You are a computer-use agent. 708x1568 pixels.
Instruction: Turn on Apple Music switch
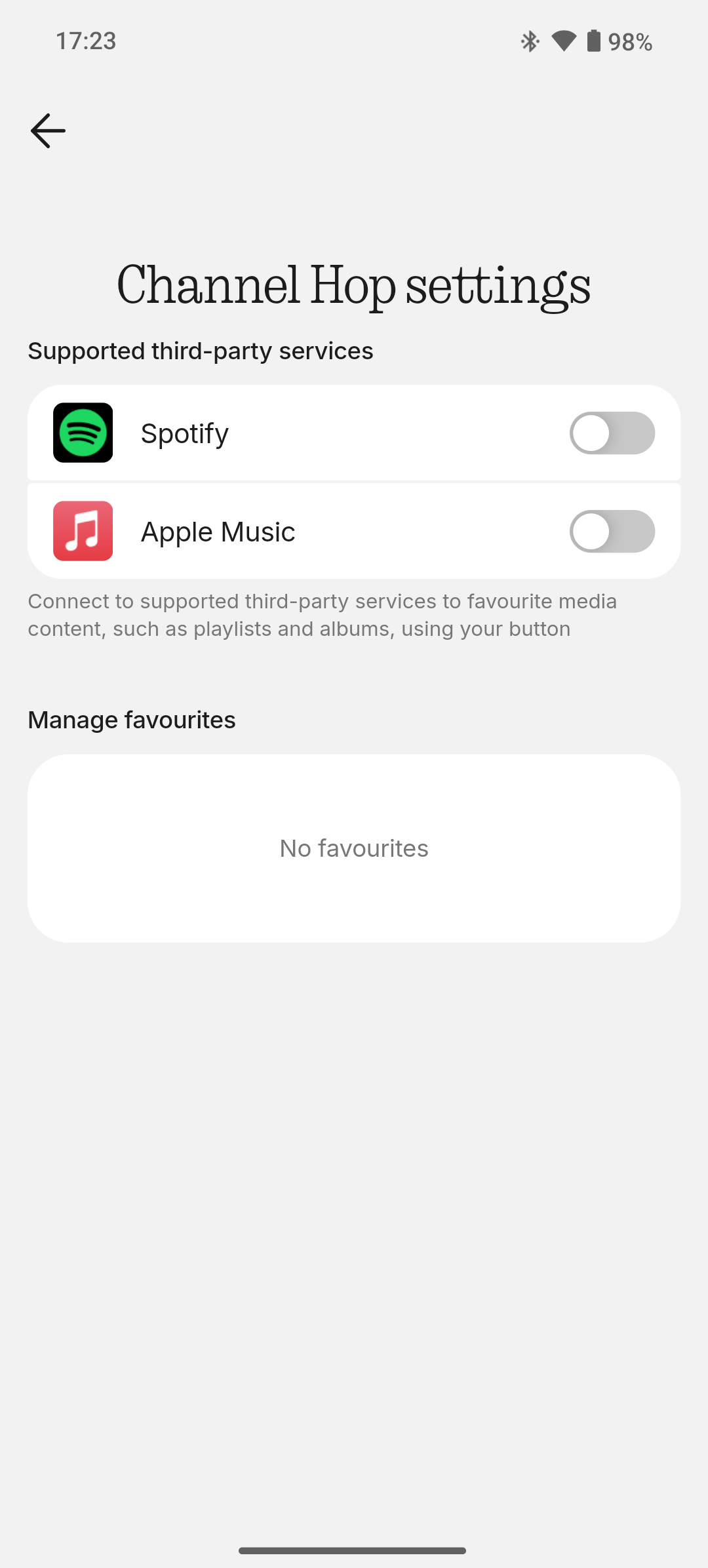pos(612,532)
